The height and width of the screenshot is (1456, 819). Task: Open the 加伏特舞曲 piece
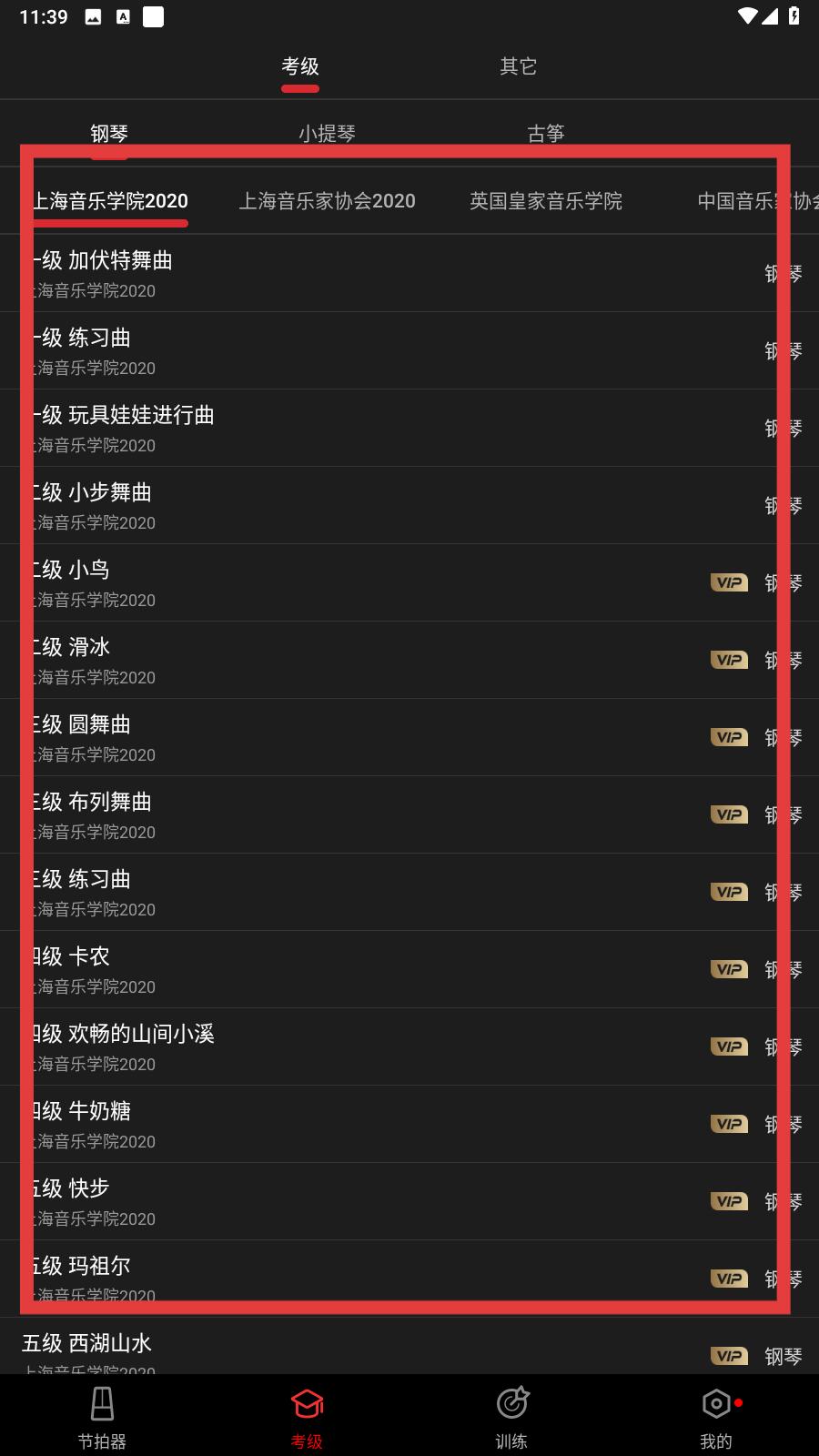point(409,273)
